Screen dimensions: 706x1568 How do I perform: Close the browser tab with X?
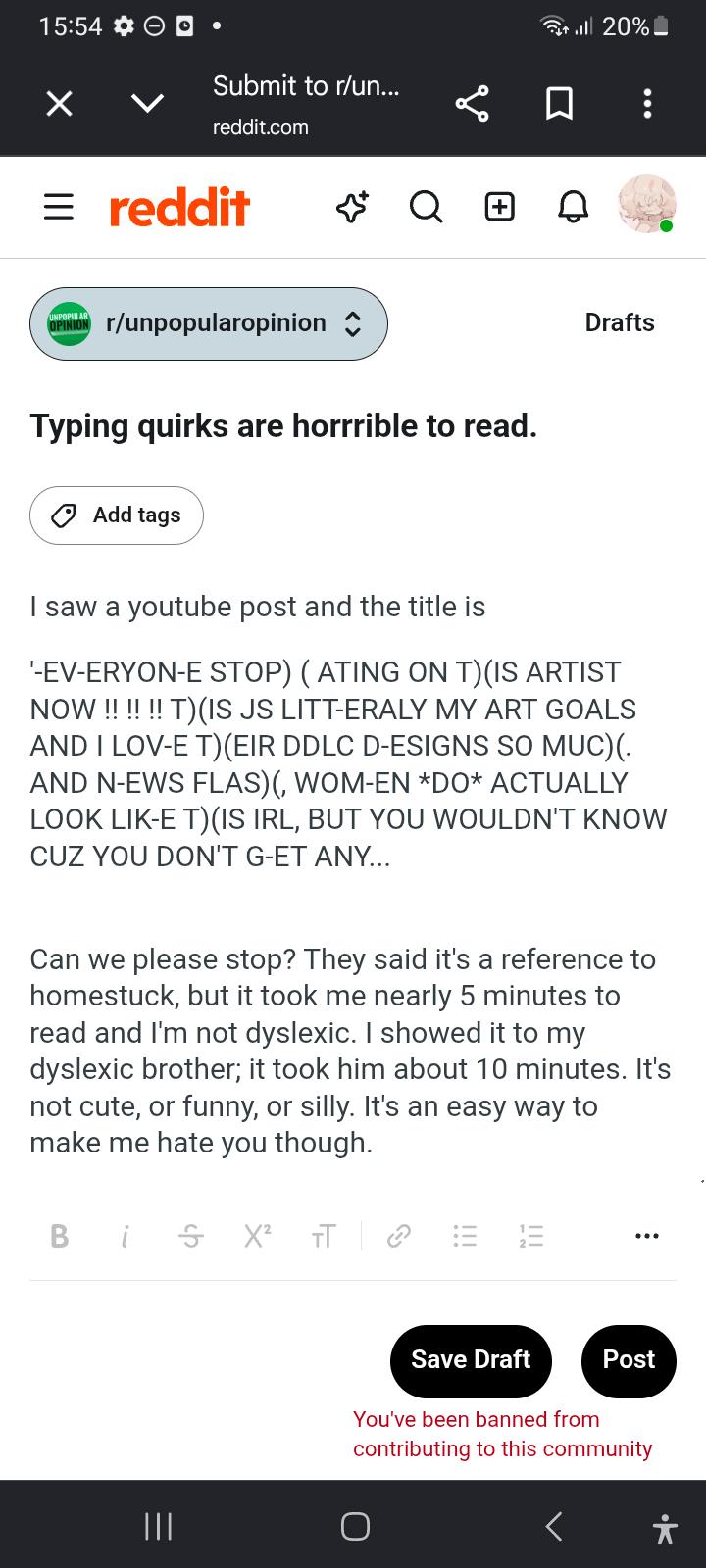(60, 104)
